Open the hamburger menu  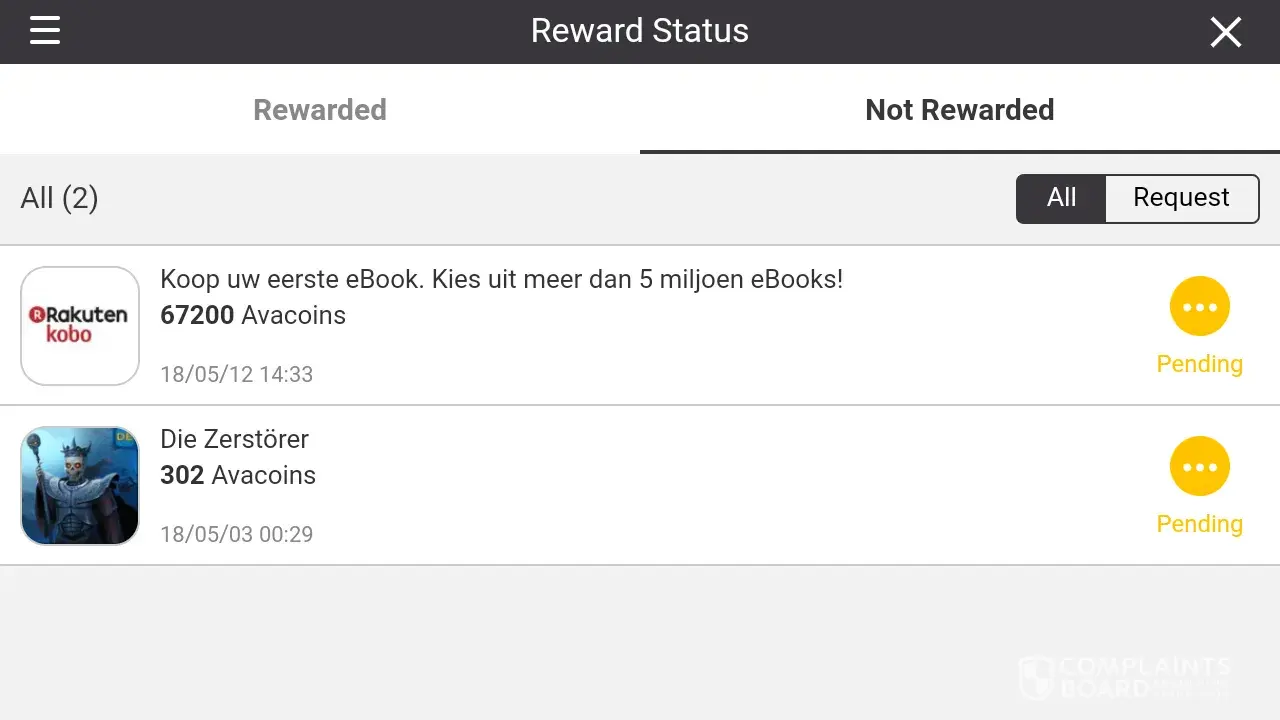[x=45, y=31]
